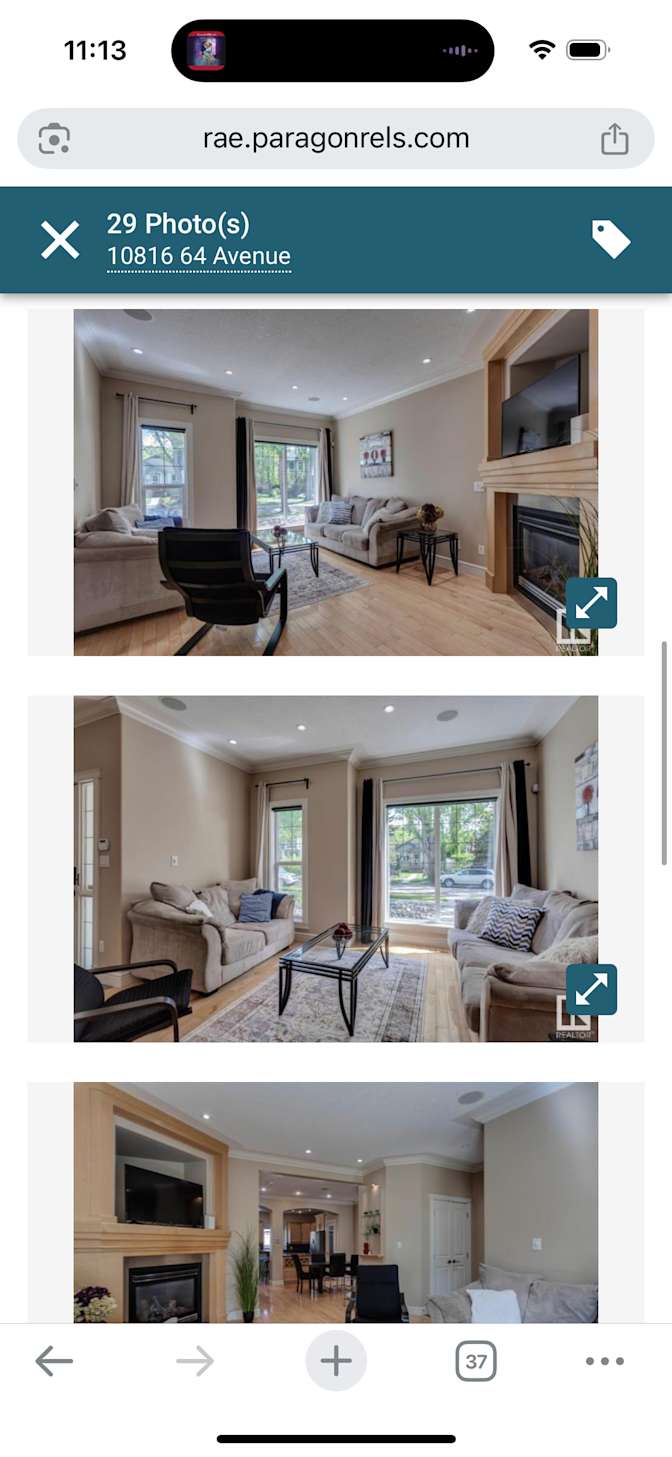The image size is (672, 1457).
Task: View the 37 open tabs
Action: click(x=476, y=1361)
